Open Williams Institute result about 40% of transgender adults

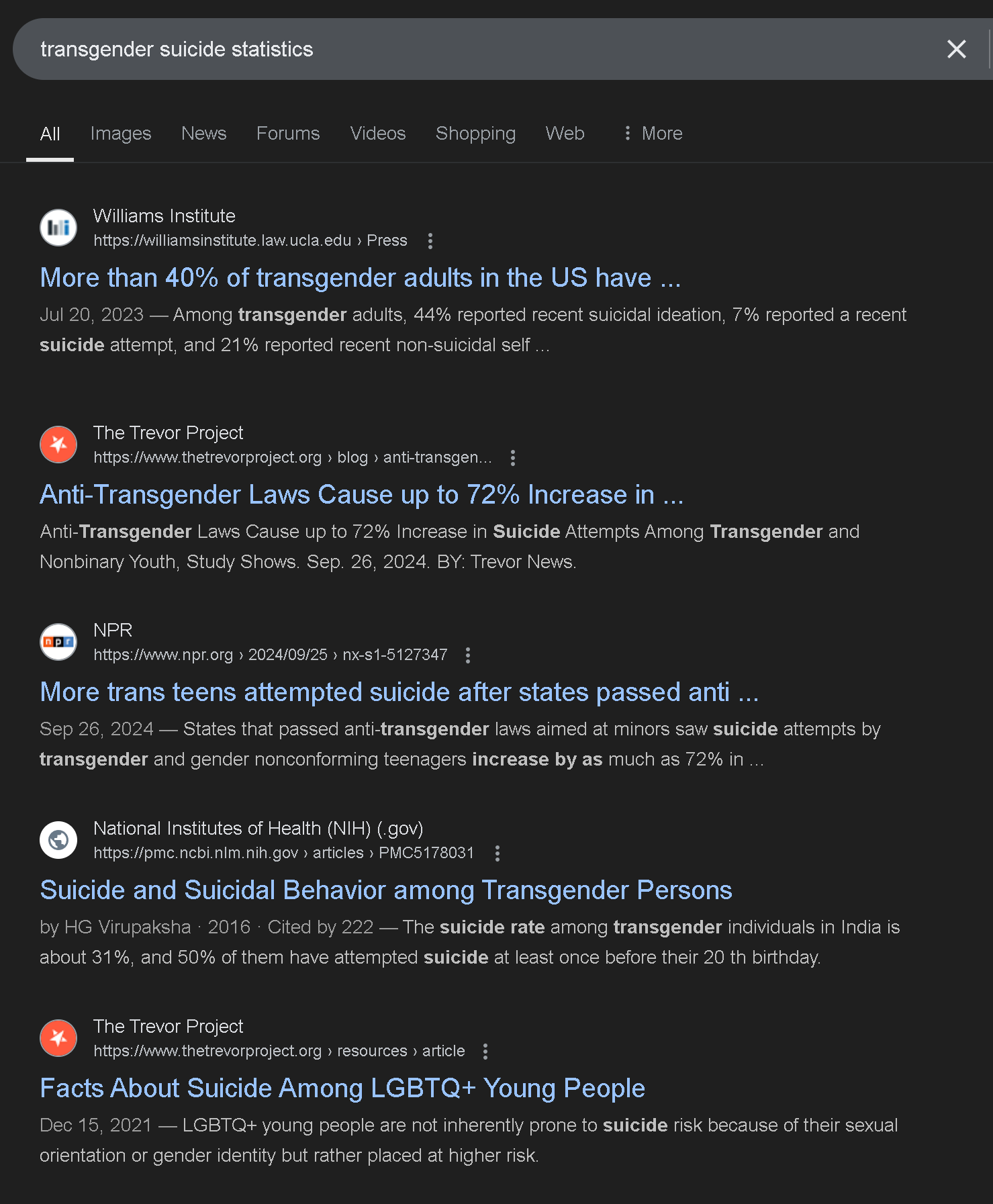[360, 278]
